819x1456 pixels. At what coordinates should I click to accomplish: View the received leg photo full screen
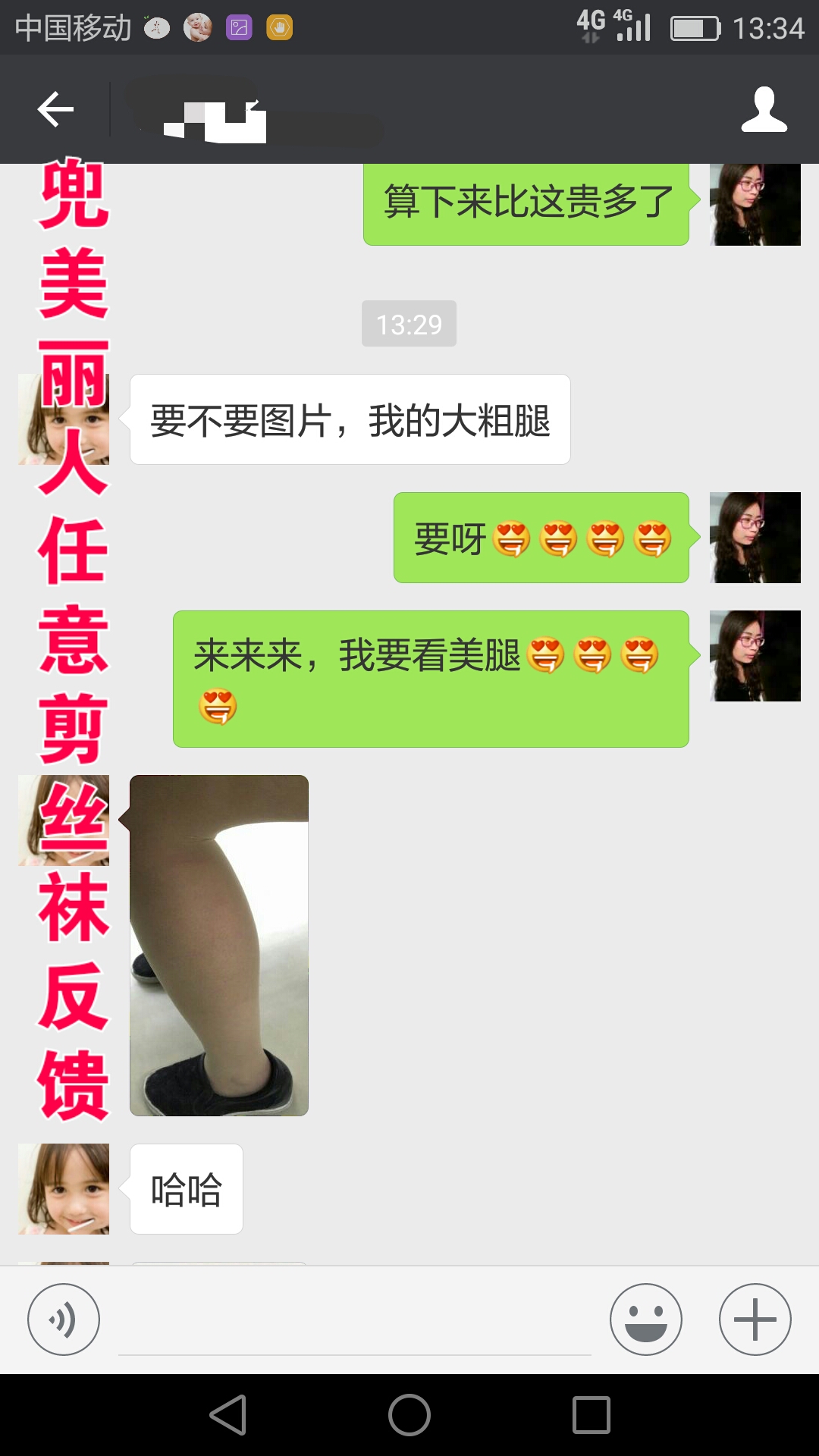point(219,945)
